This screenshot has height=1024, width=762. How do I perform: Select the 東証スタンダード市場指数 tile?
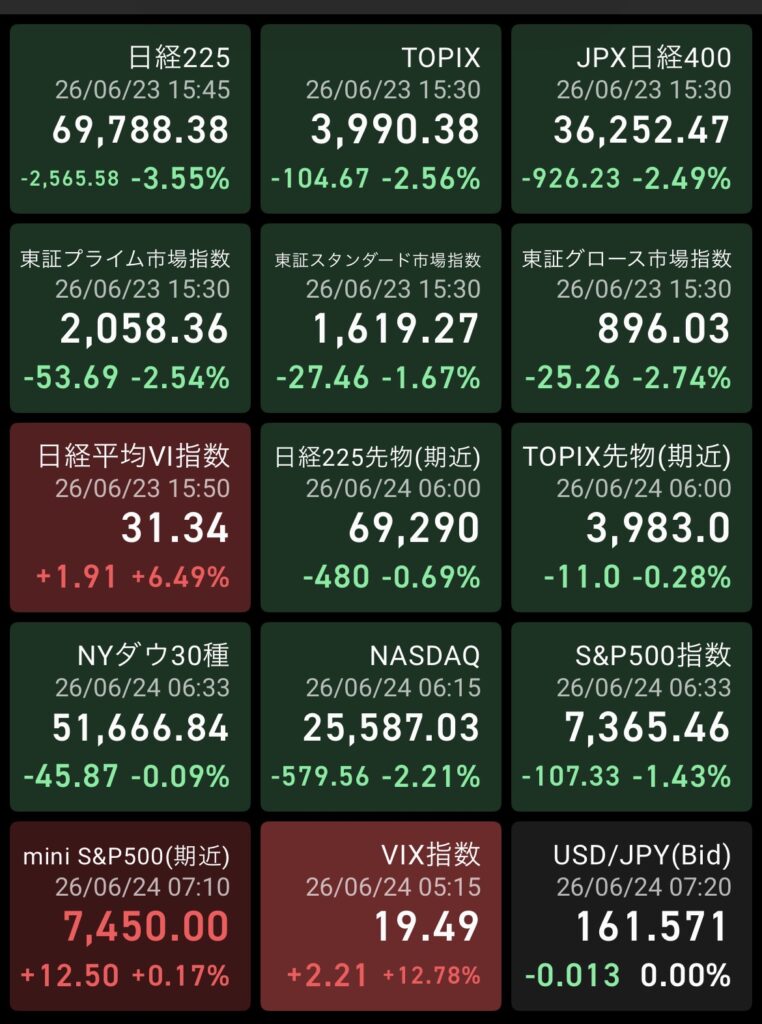pyautogui.click(x=381, y=318)
